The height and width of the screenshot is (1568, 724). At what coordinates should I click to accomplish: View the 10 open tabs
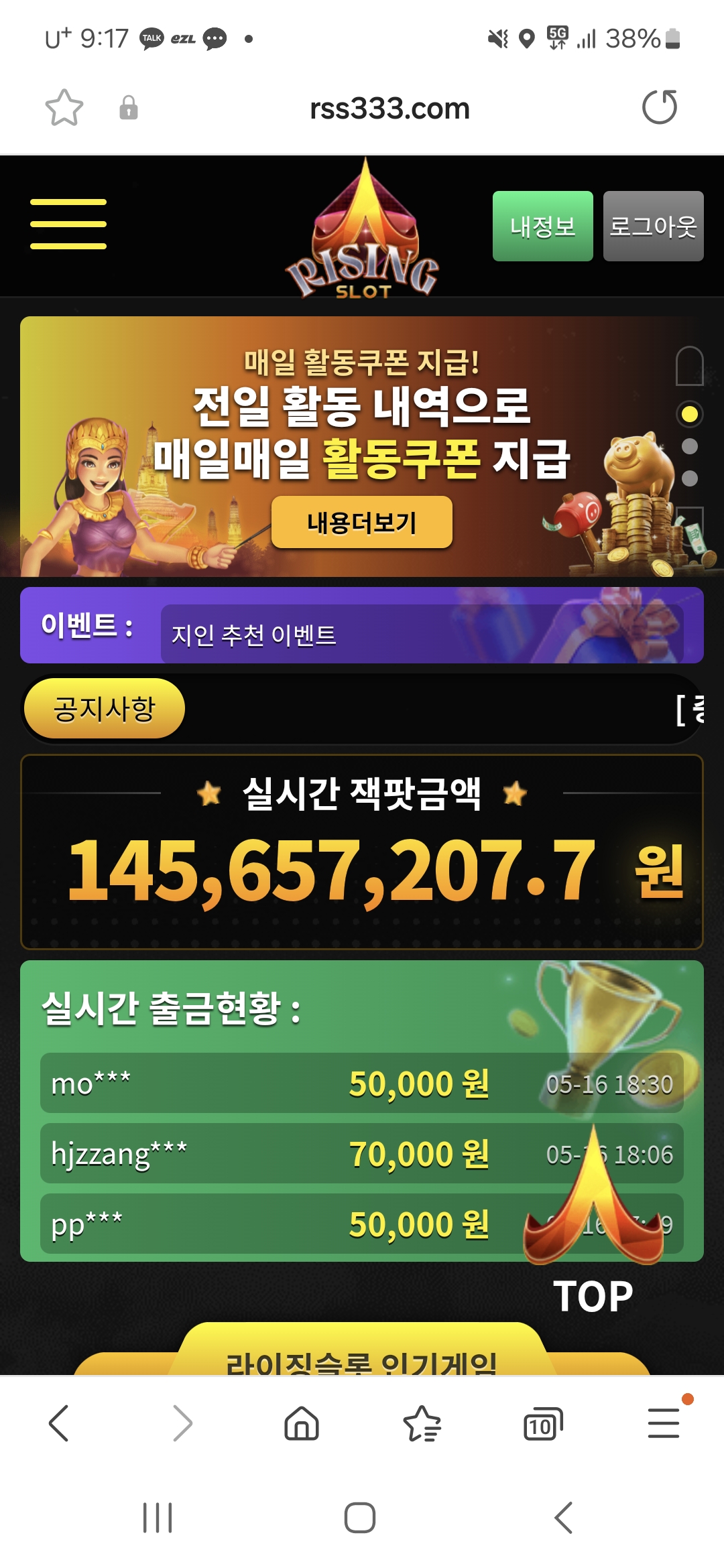coord(542,1424)
